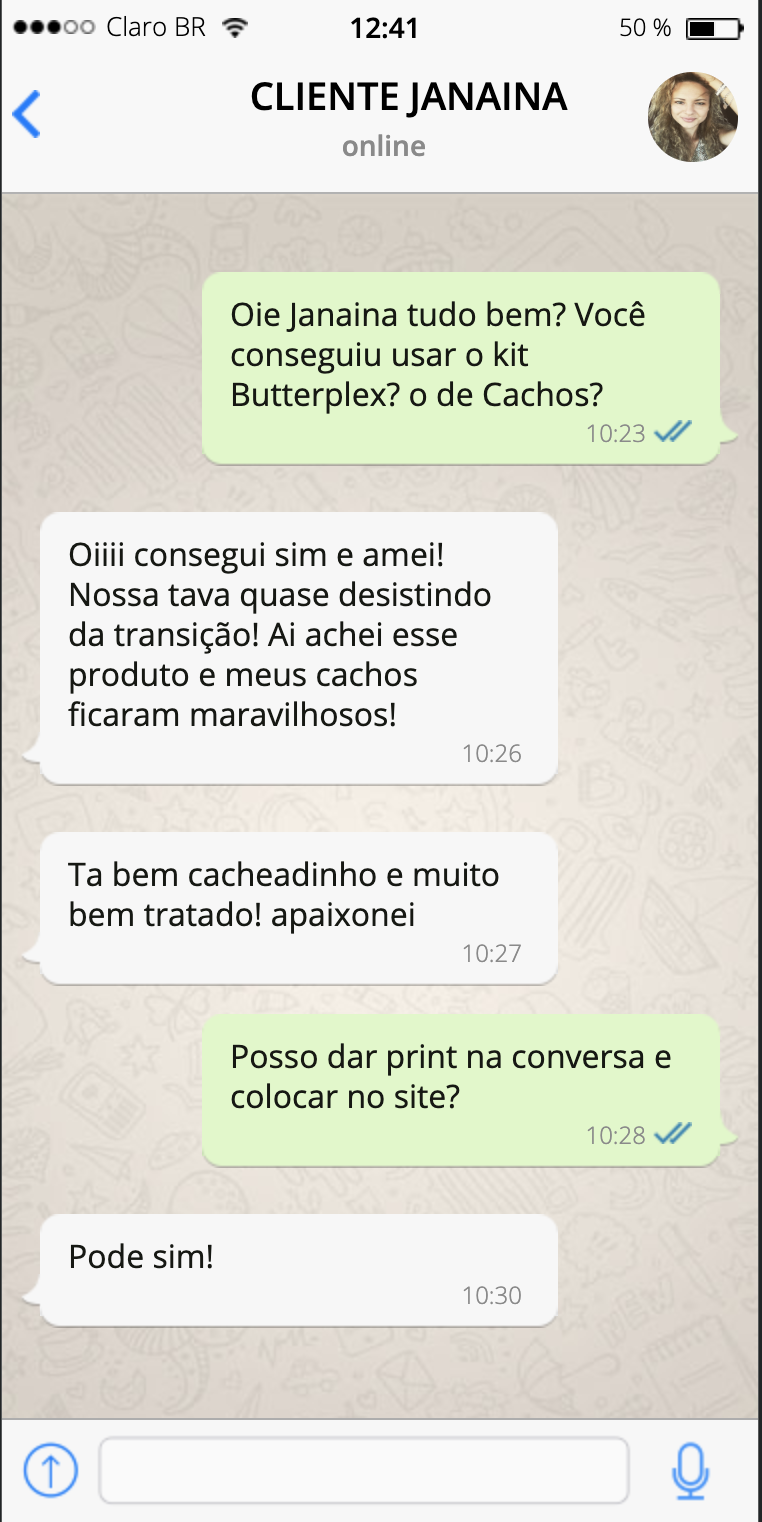Open contact info for CLIENTE JANAINA
Screen dimensions: 762x1522
click(x=408, y=98)
